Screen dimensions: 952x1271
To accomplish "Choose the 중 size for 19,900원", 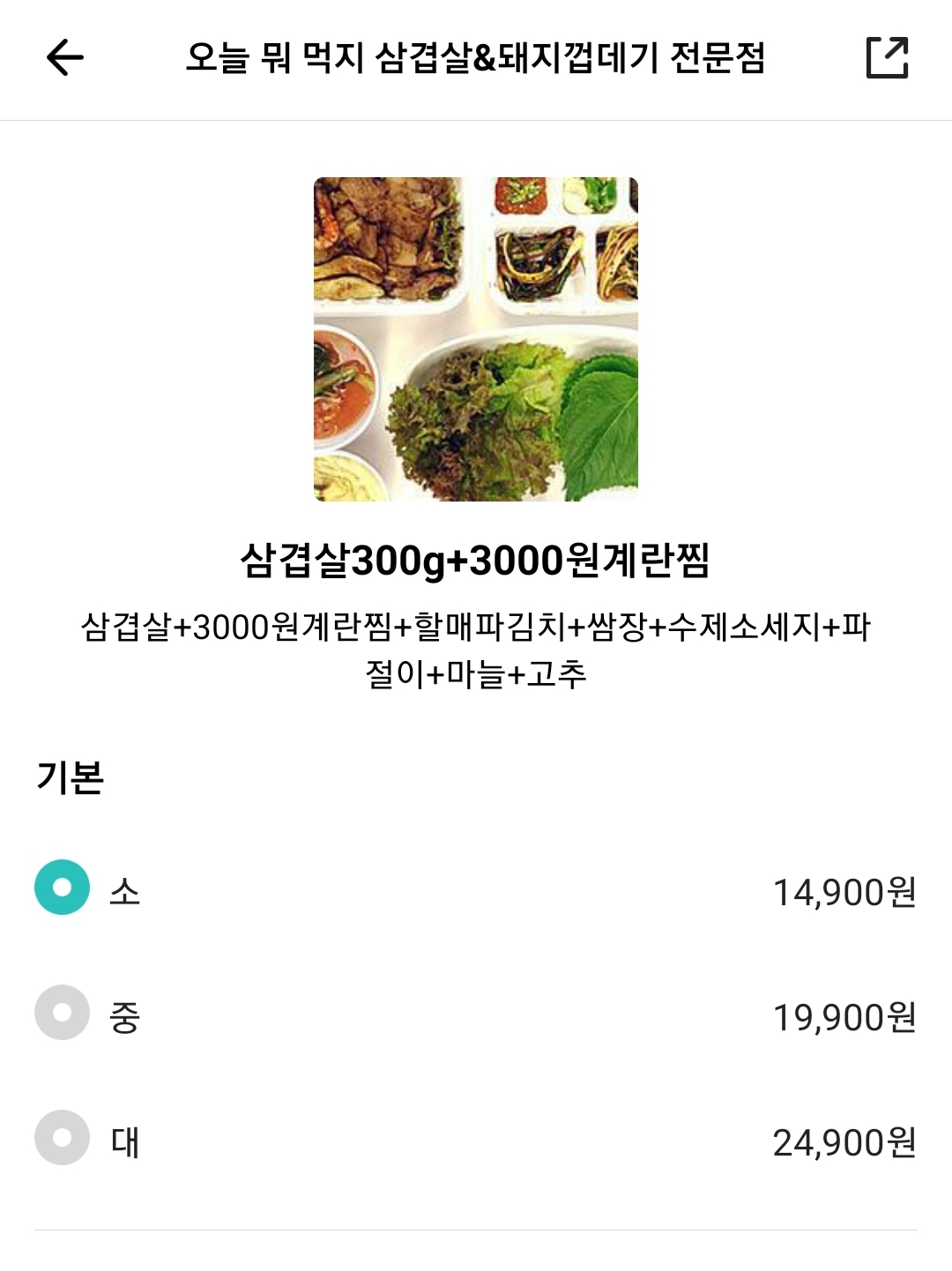I will 63,1013.
